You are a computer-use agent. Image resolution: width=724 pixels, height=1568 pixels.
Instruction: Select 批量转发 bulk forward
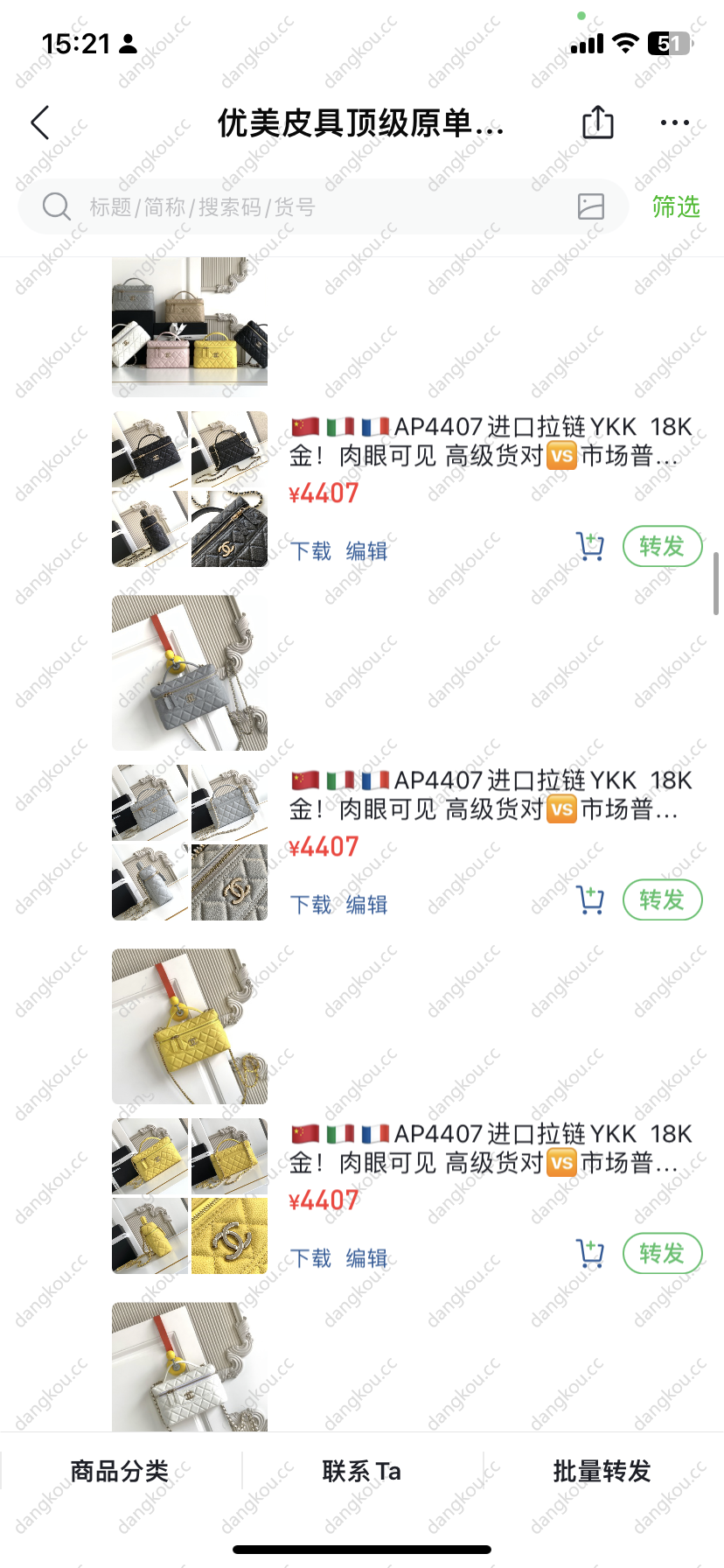click(602, 1472)
